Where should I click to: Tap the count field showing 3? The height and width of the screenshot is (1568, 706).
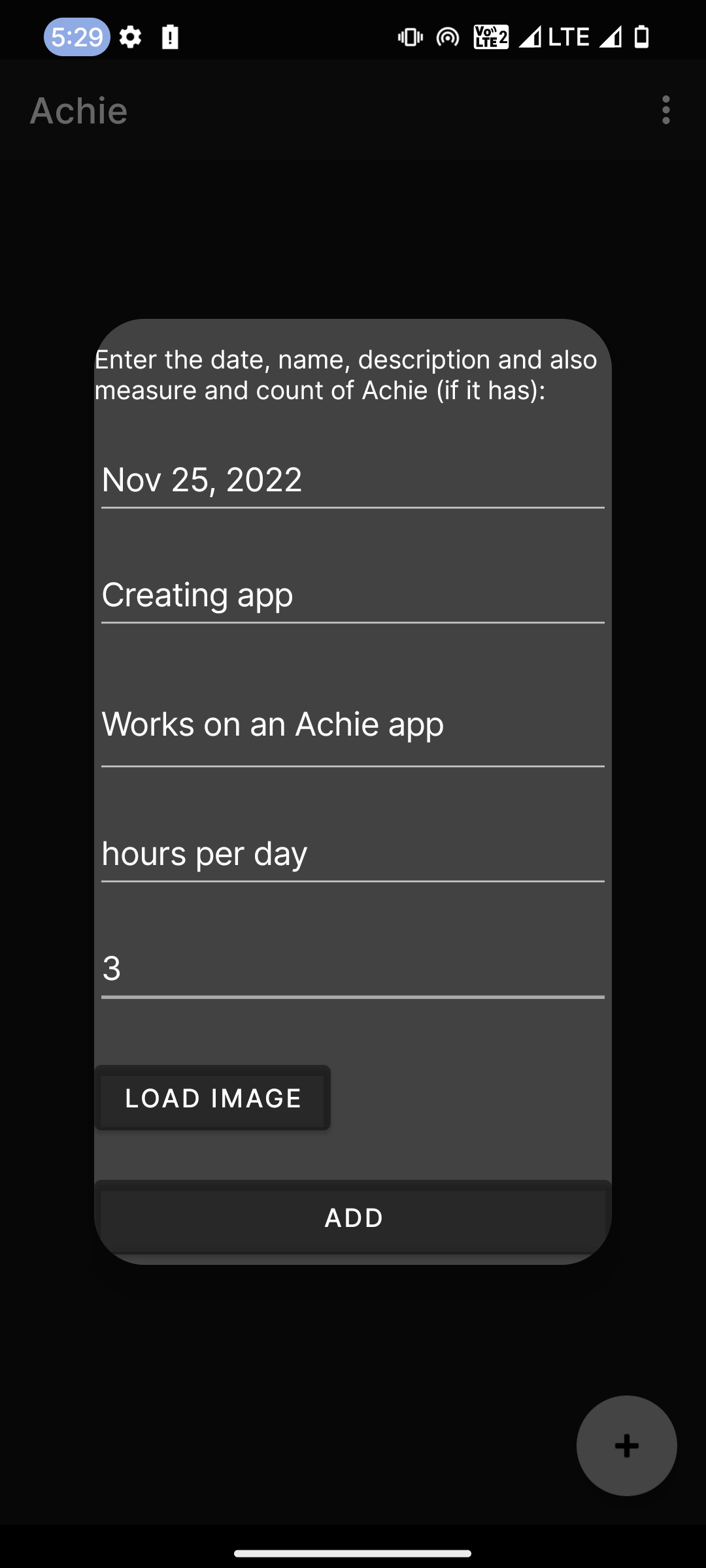tap(352, 968)
